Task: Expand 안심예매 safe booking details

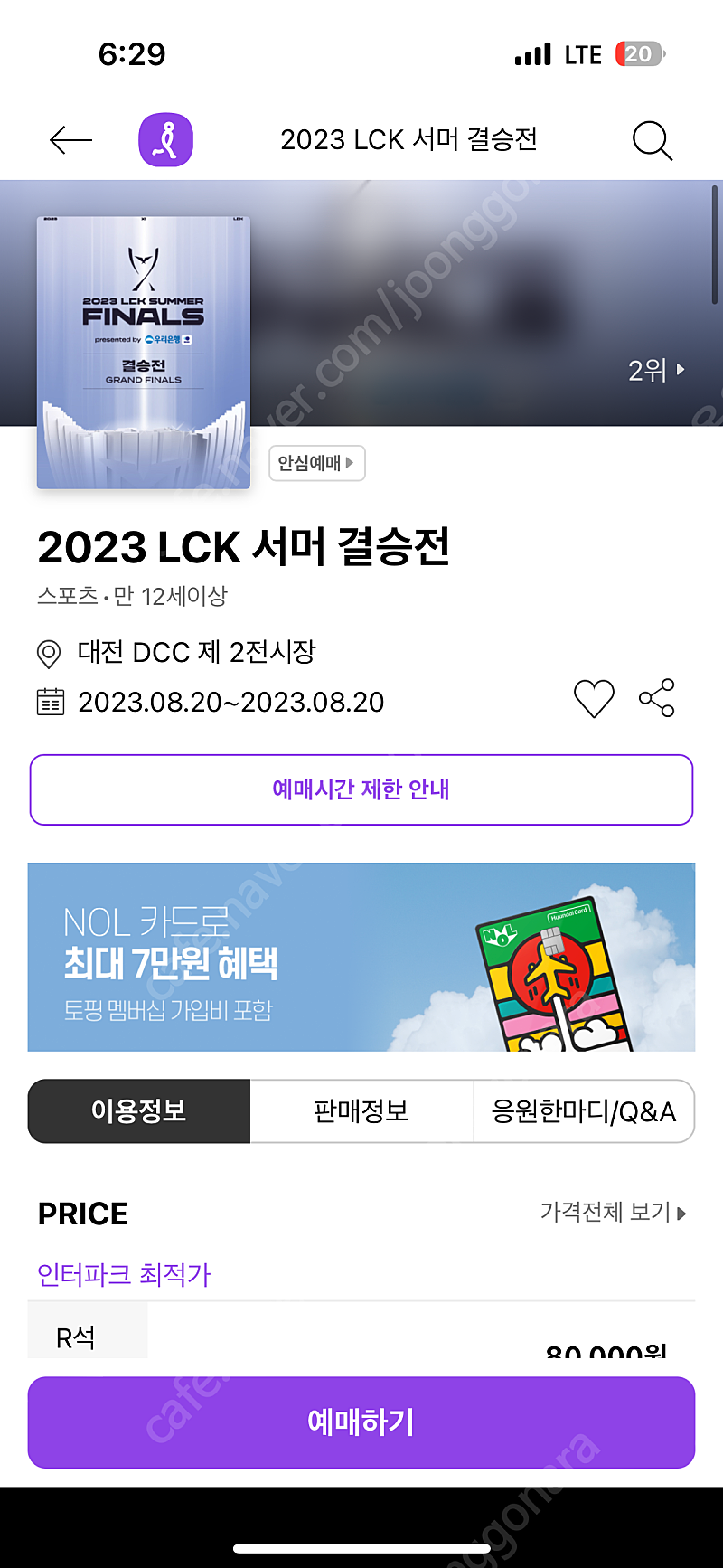Action: (316, 463)
